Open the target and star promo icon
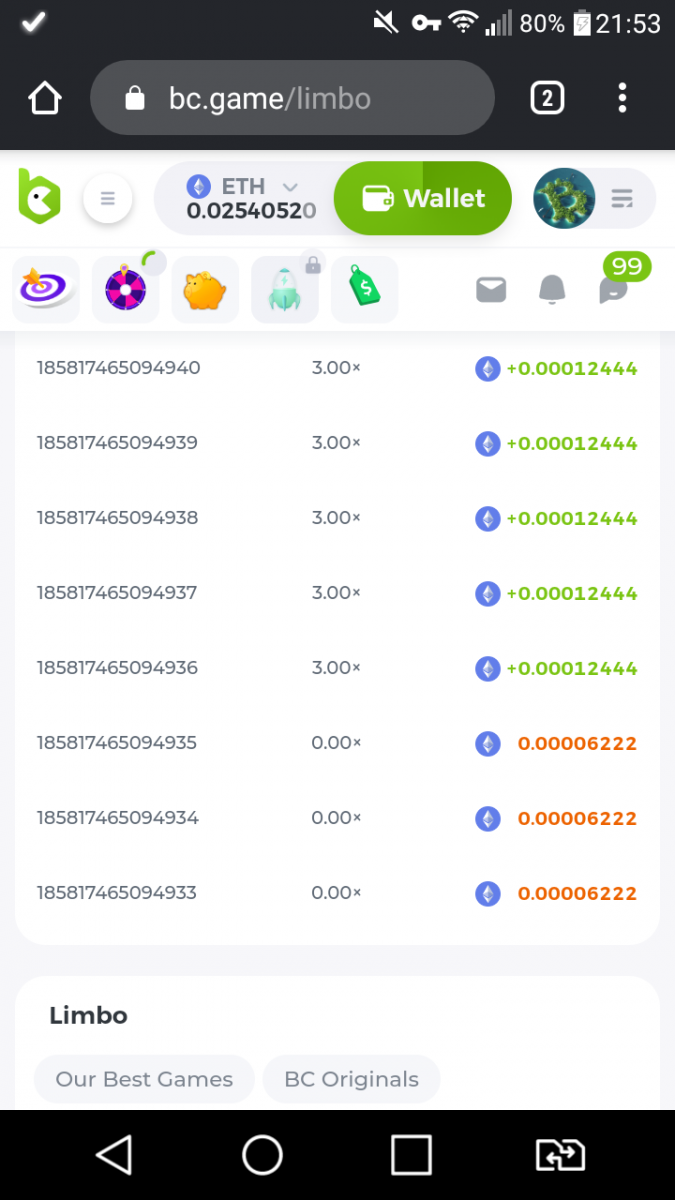The width and height of the screenshot is (675, 1200). point(46,290)
